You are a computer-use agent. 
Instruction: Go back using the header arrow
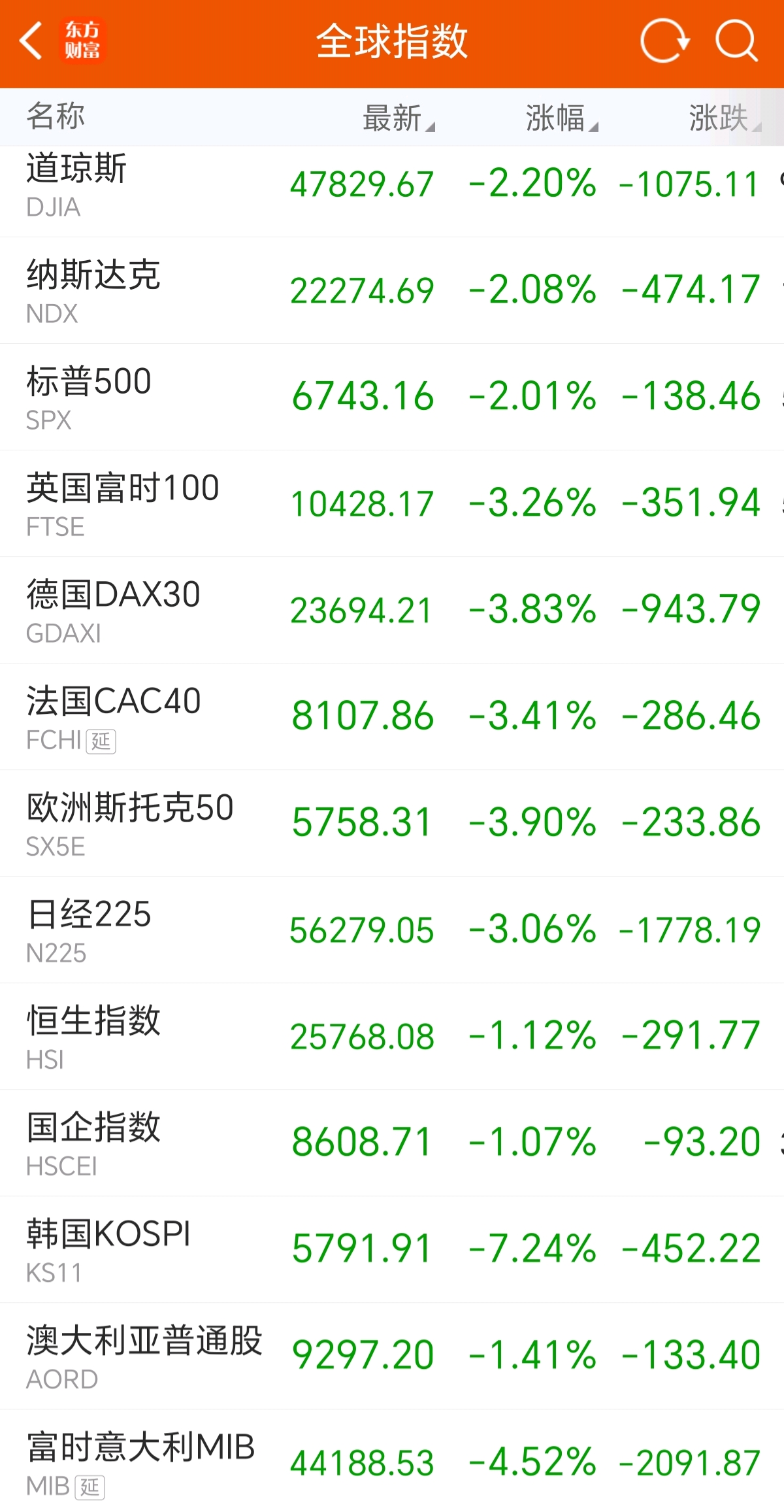31,41
